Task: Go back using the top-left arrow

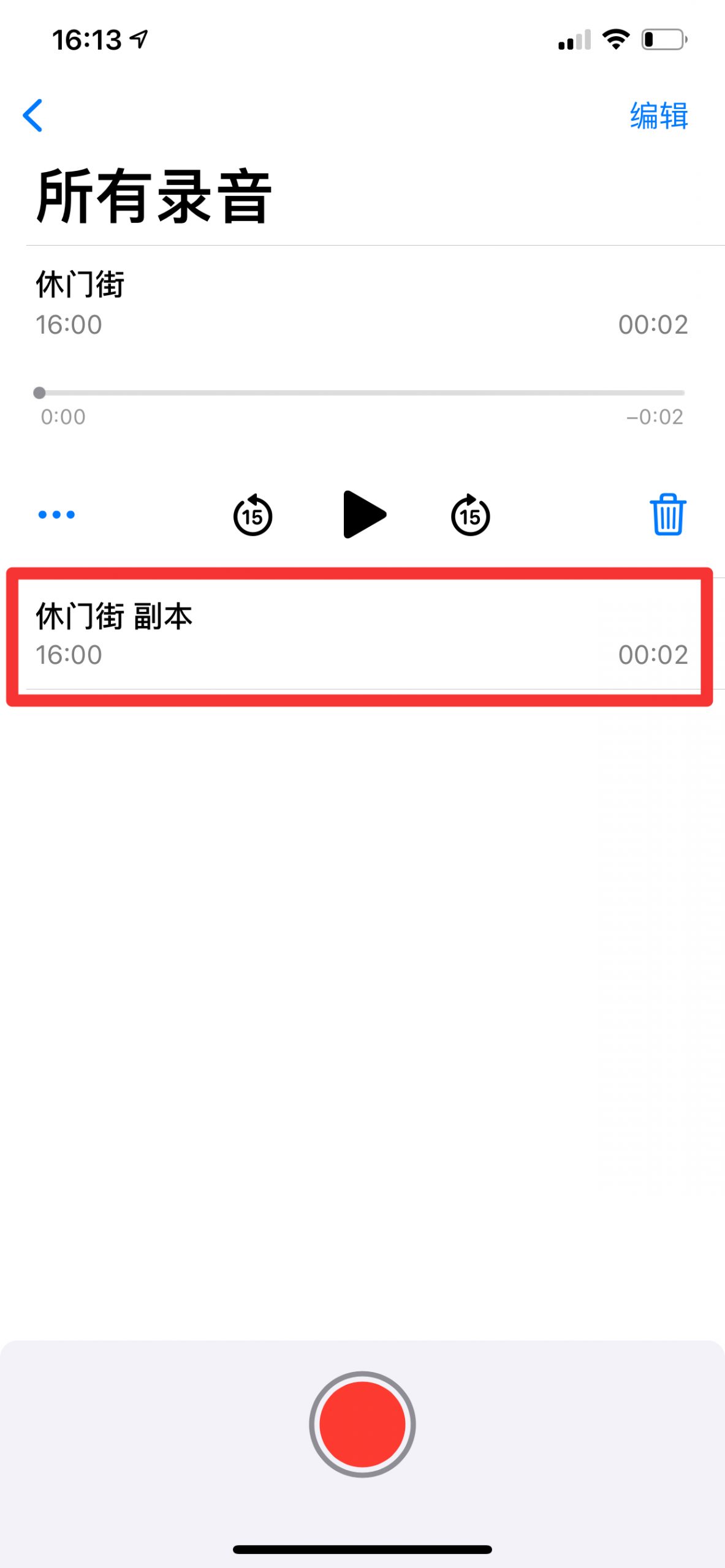Action: click(x=32, y=115)
